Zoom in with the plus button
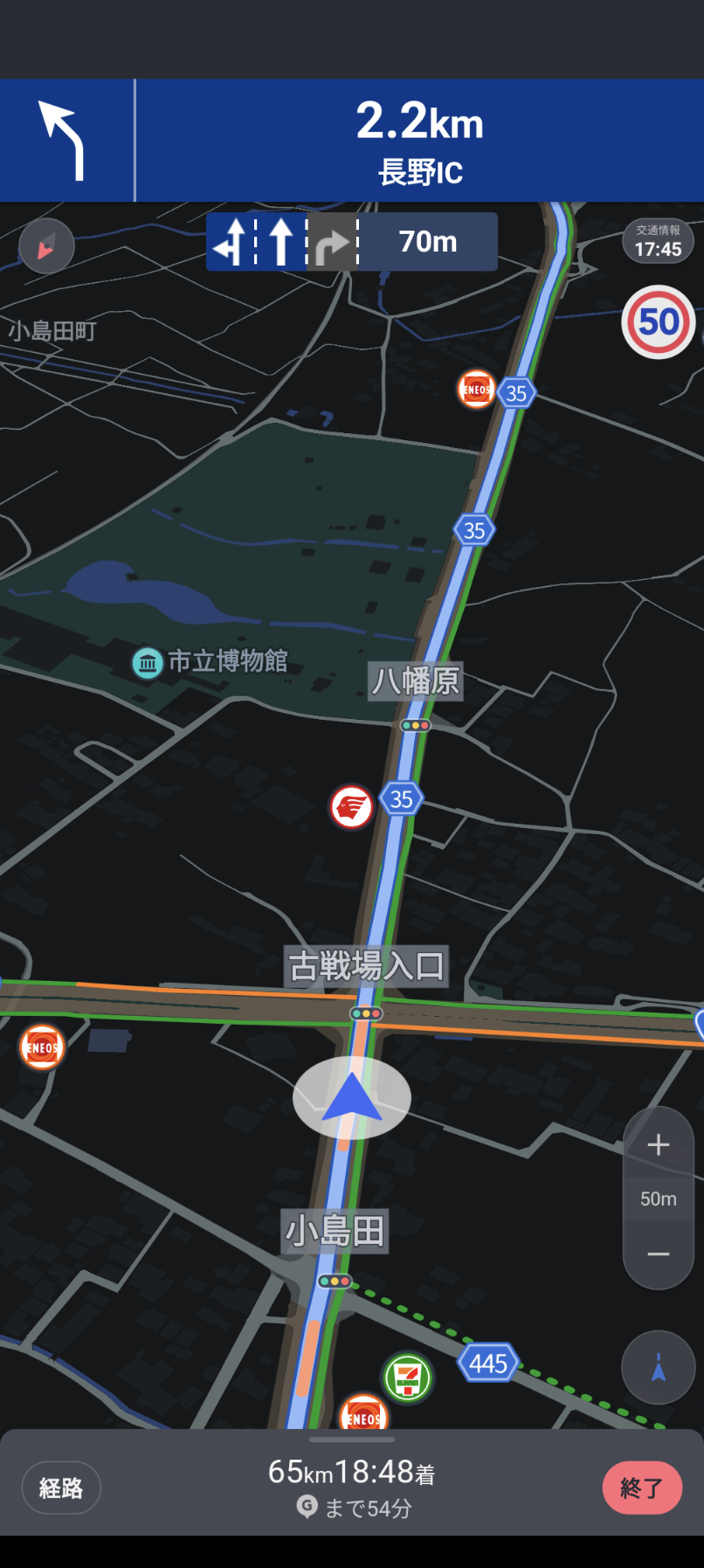The width and height of the screenshot is (704, 1568). pyautogui.click(x=659, y=1145)
